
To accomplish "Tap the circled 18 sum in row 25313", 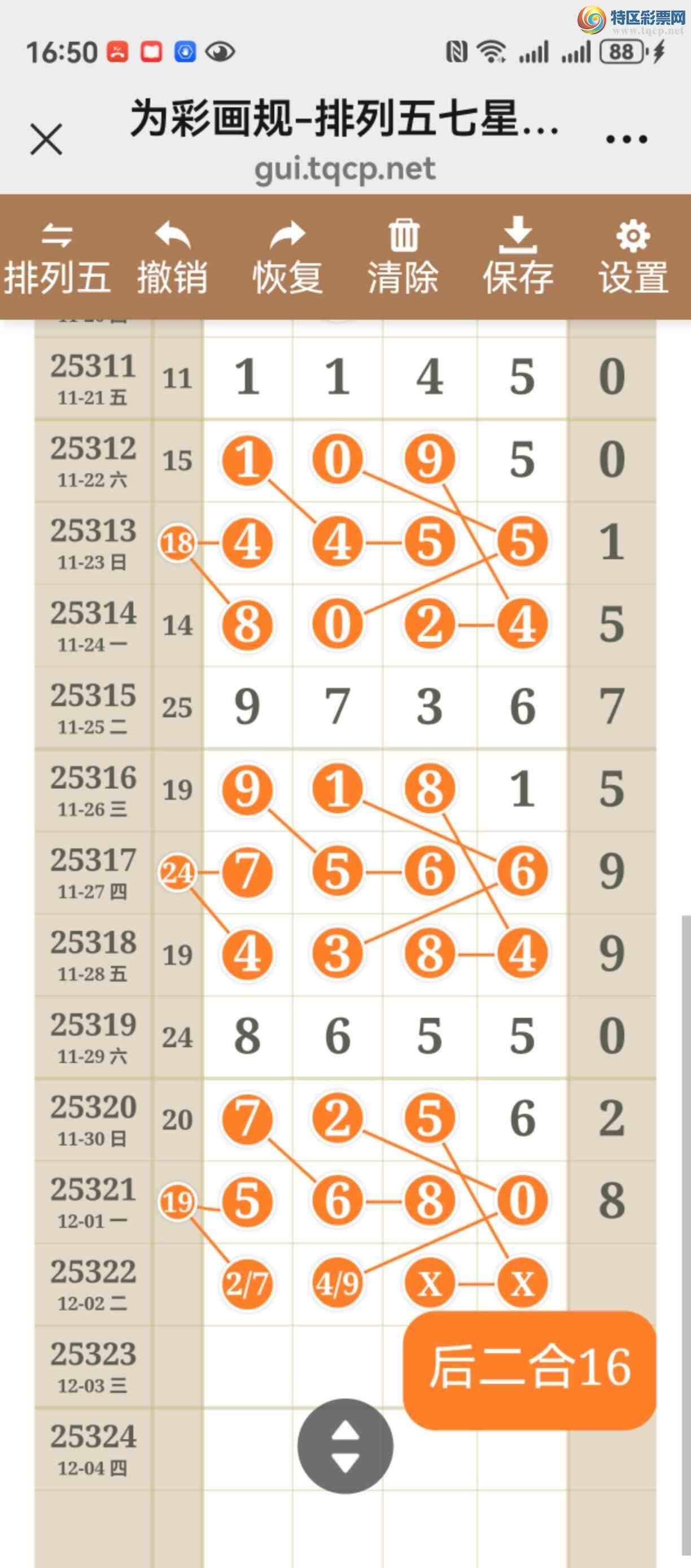I will tap(177, 542).
